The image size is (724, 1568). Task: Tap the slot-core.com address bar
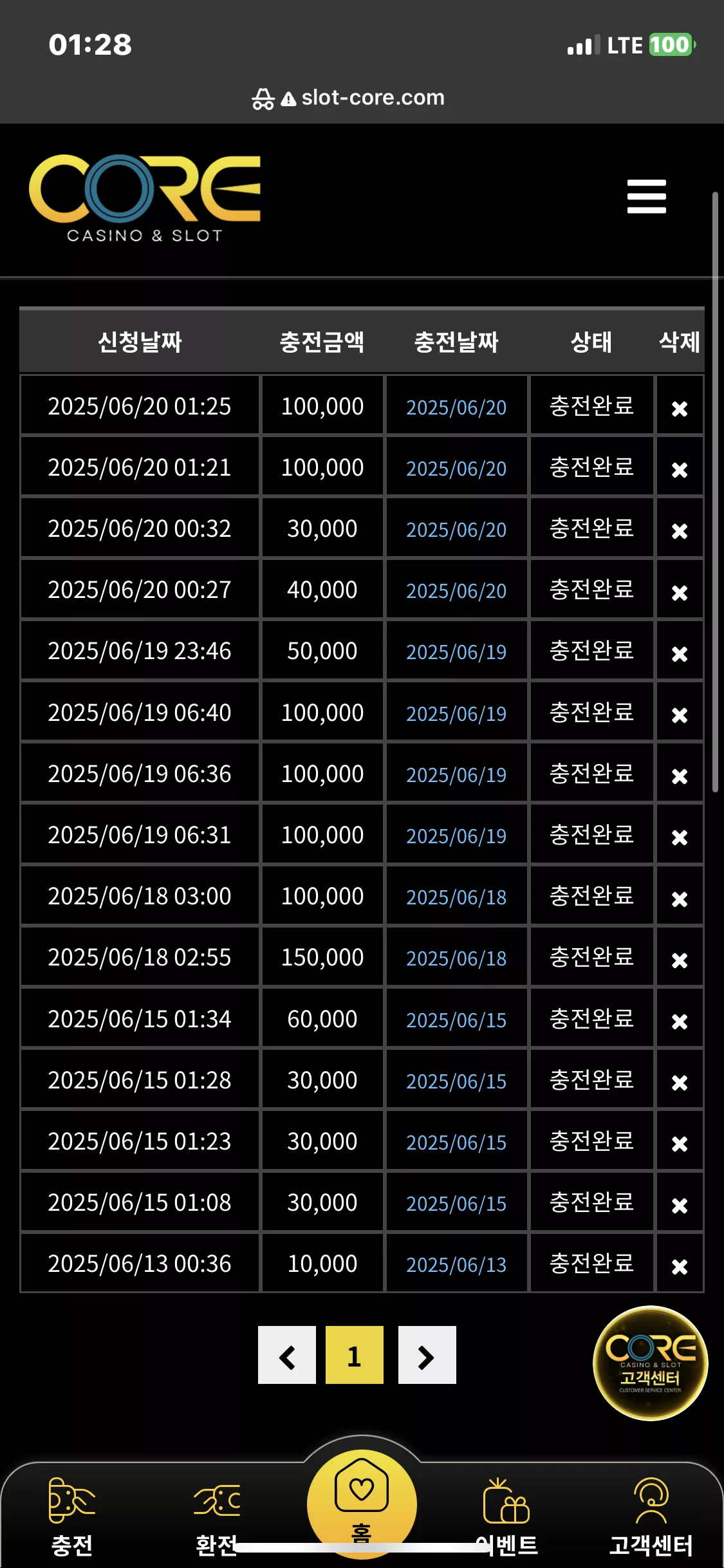point(348,98)
